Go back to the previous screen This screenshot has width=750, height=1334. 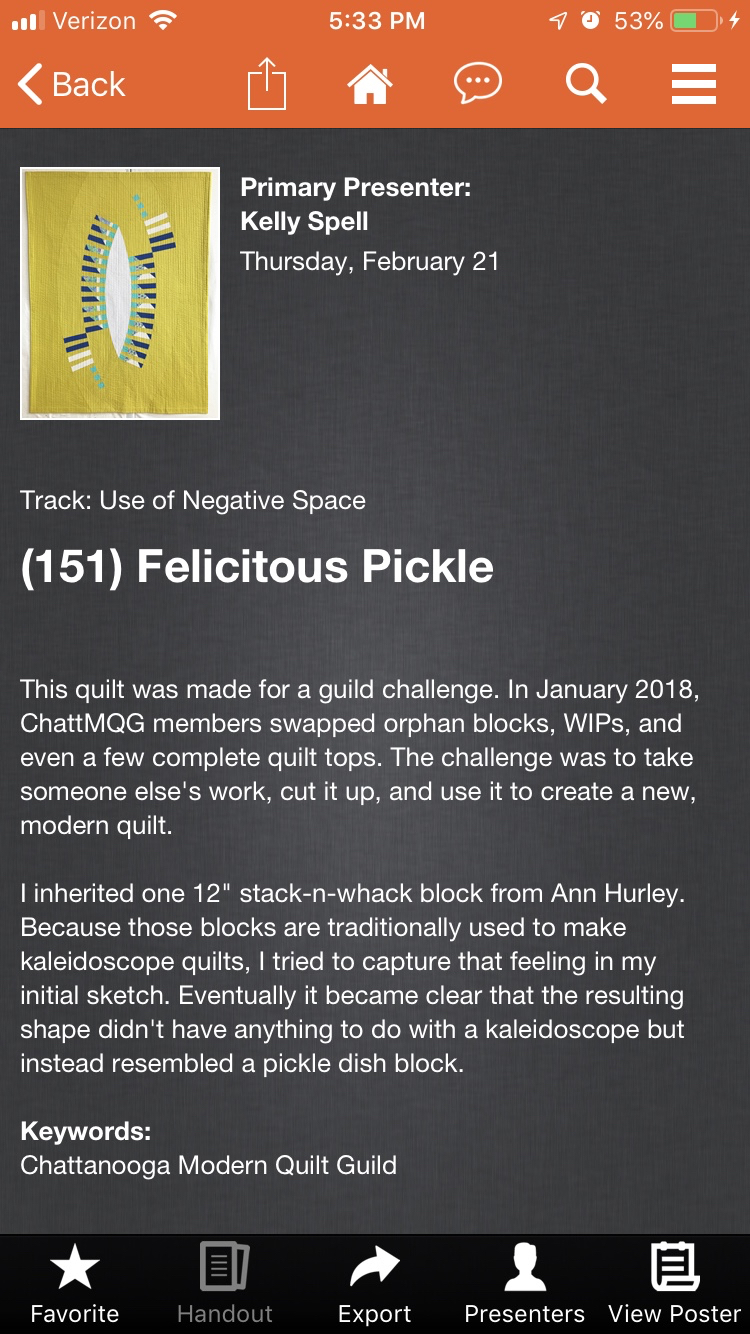point(72,85)
